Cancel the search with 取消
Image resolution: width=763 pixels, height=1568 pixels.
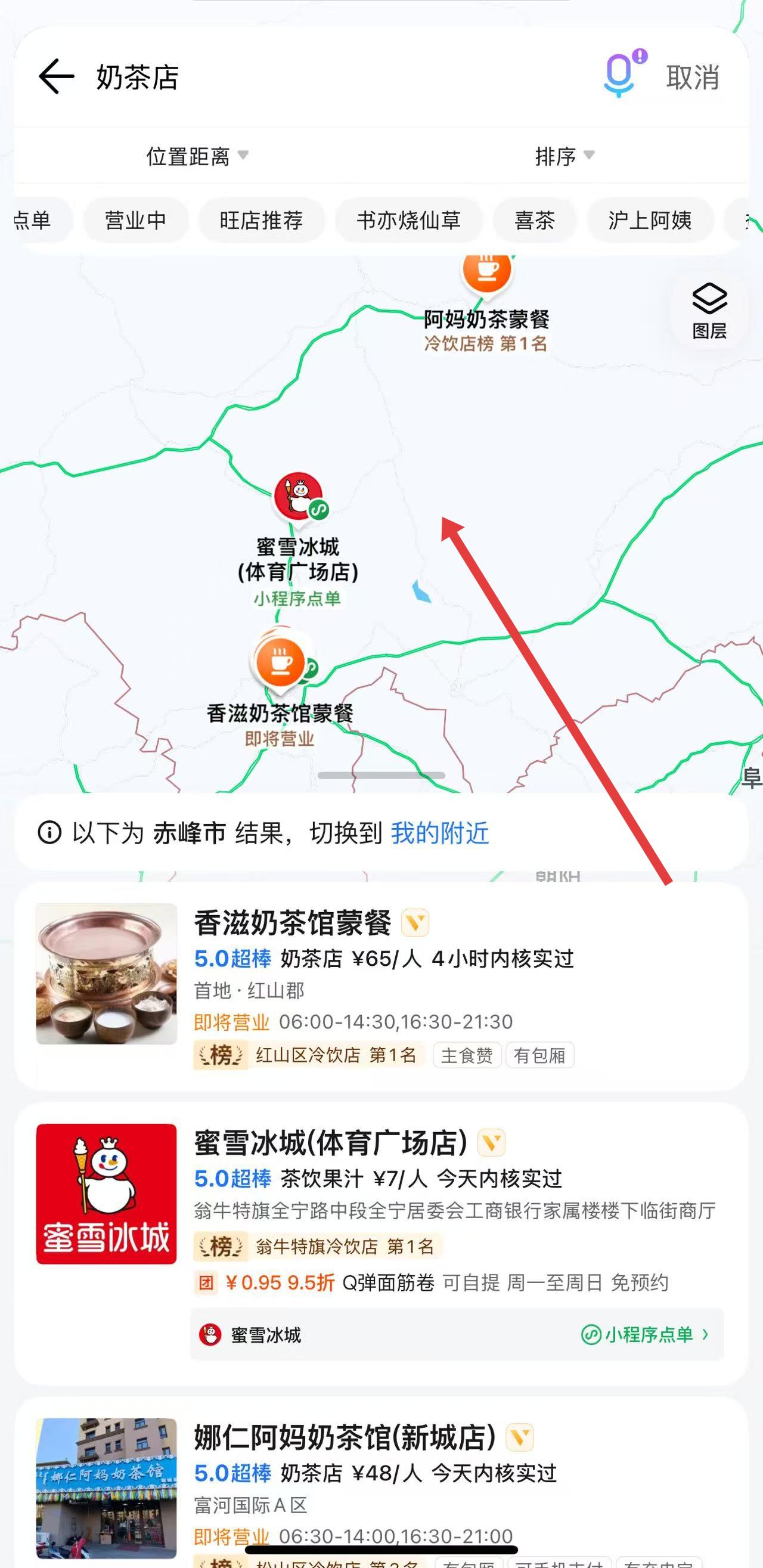(693, 78)
